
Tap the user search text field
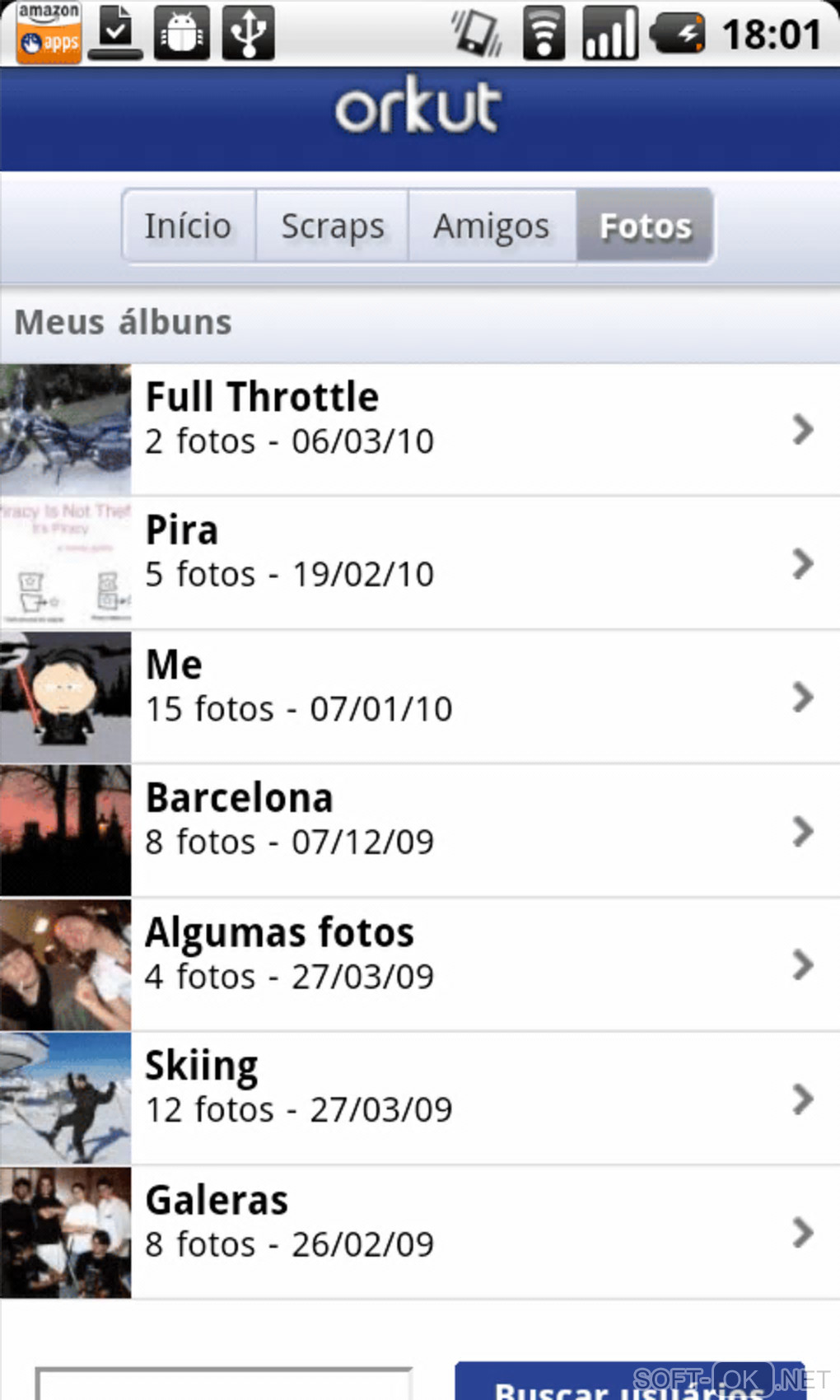224,1385
